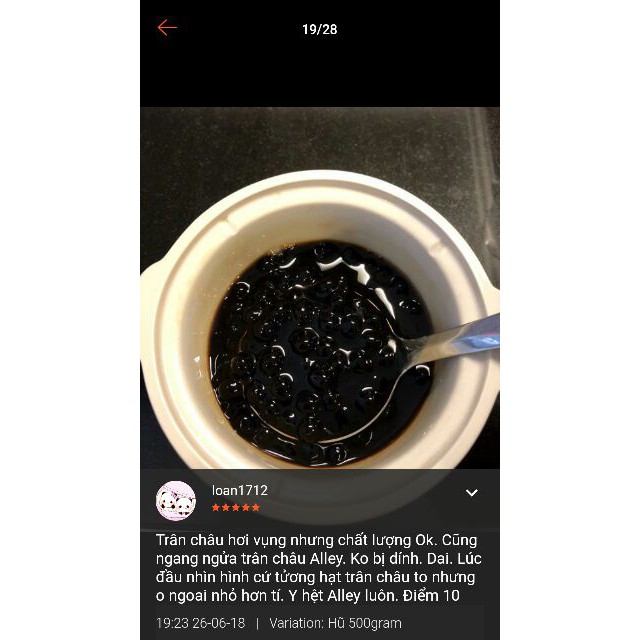Go back using the orange arrow

pyautogui.click(x=167, y=28)
